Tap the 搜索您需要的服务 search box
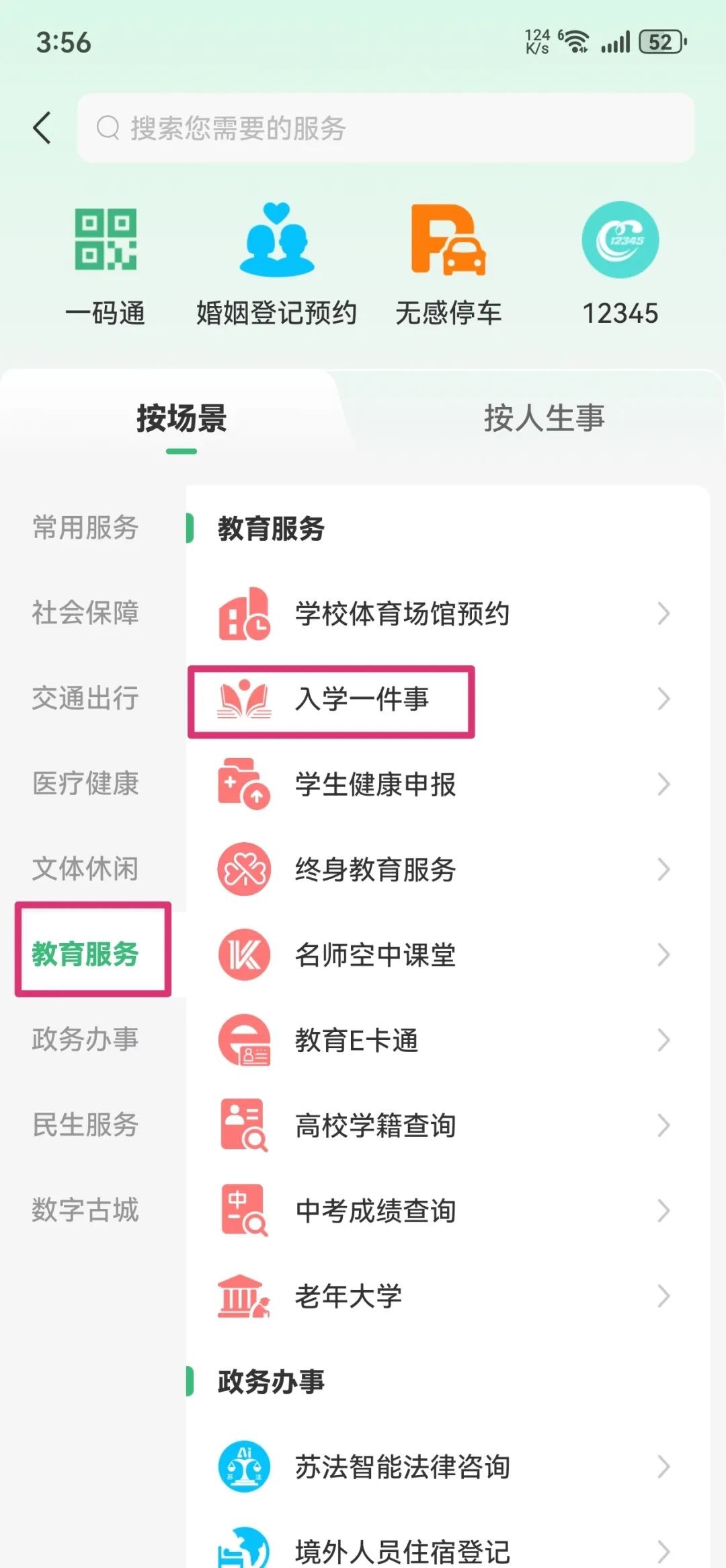This screenshot has width=726, height=1568. 385,128
